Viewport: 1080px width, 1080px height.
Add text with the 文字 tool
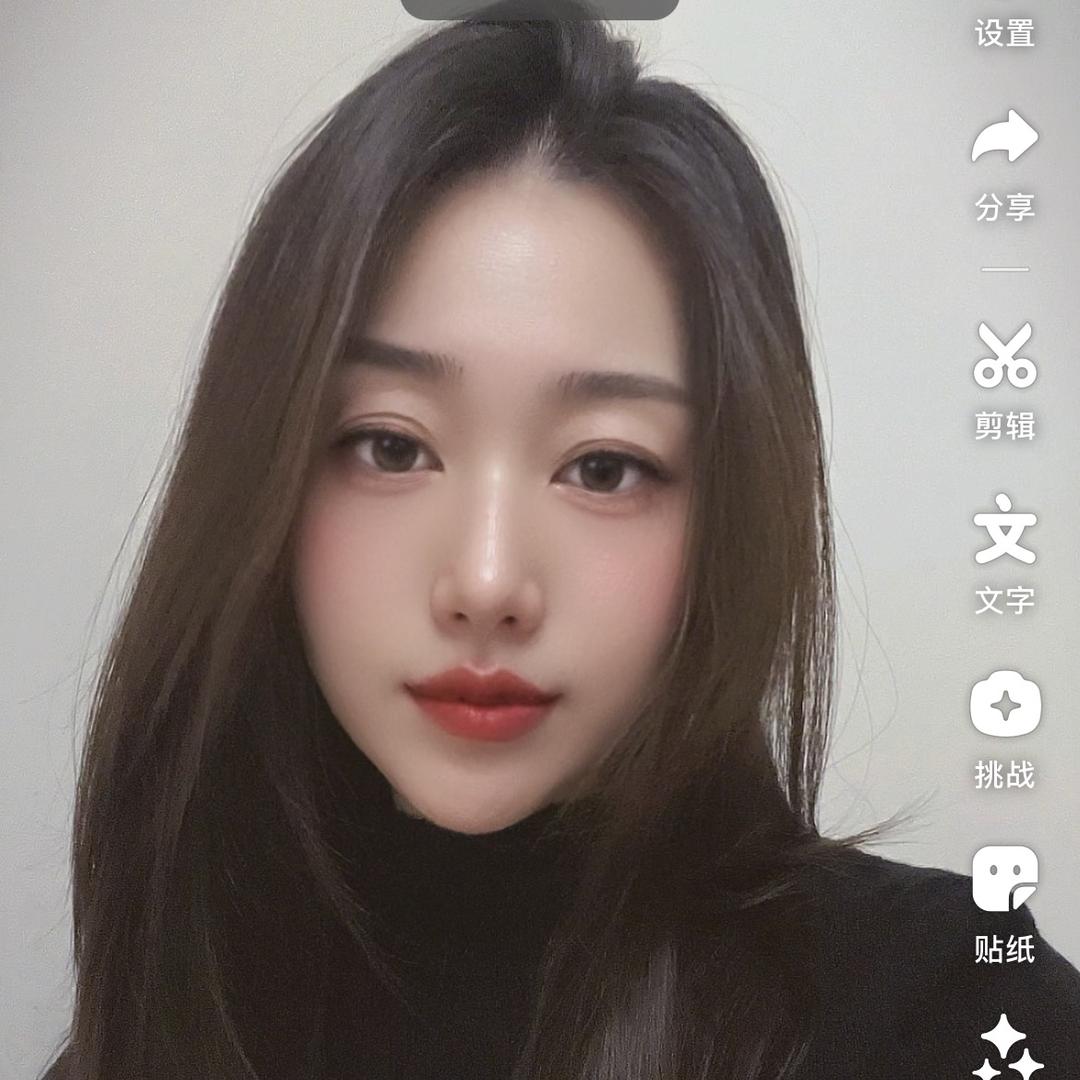[1004, 530]
